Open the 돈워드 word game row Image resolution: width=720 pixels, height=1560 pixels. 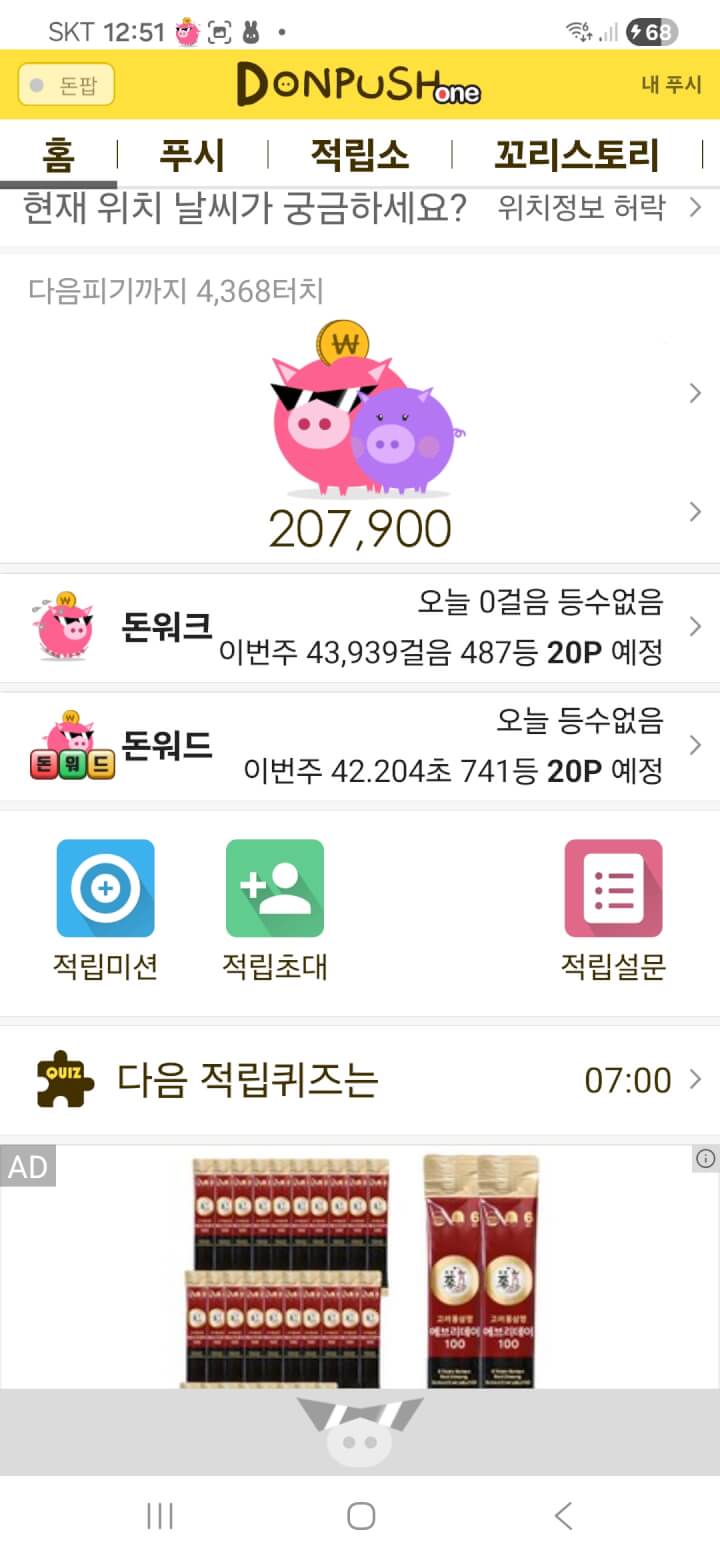click(x=360, y=746)
